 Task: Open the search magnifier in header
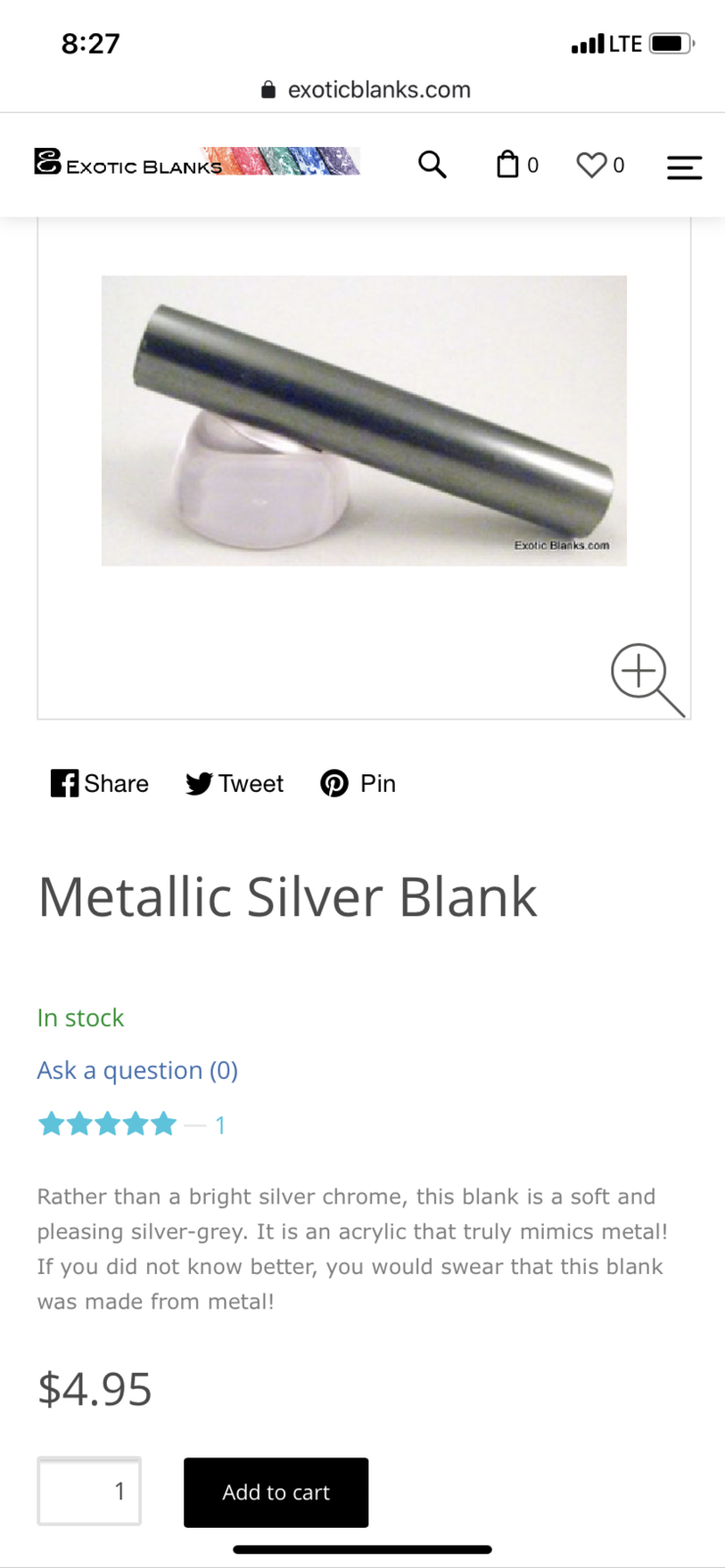click(431, 165)
